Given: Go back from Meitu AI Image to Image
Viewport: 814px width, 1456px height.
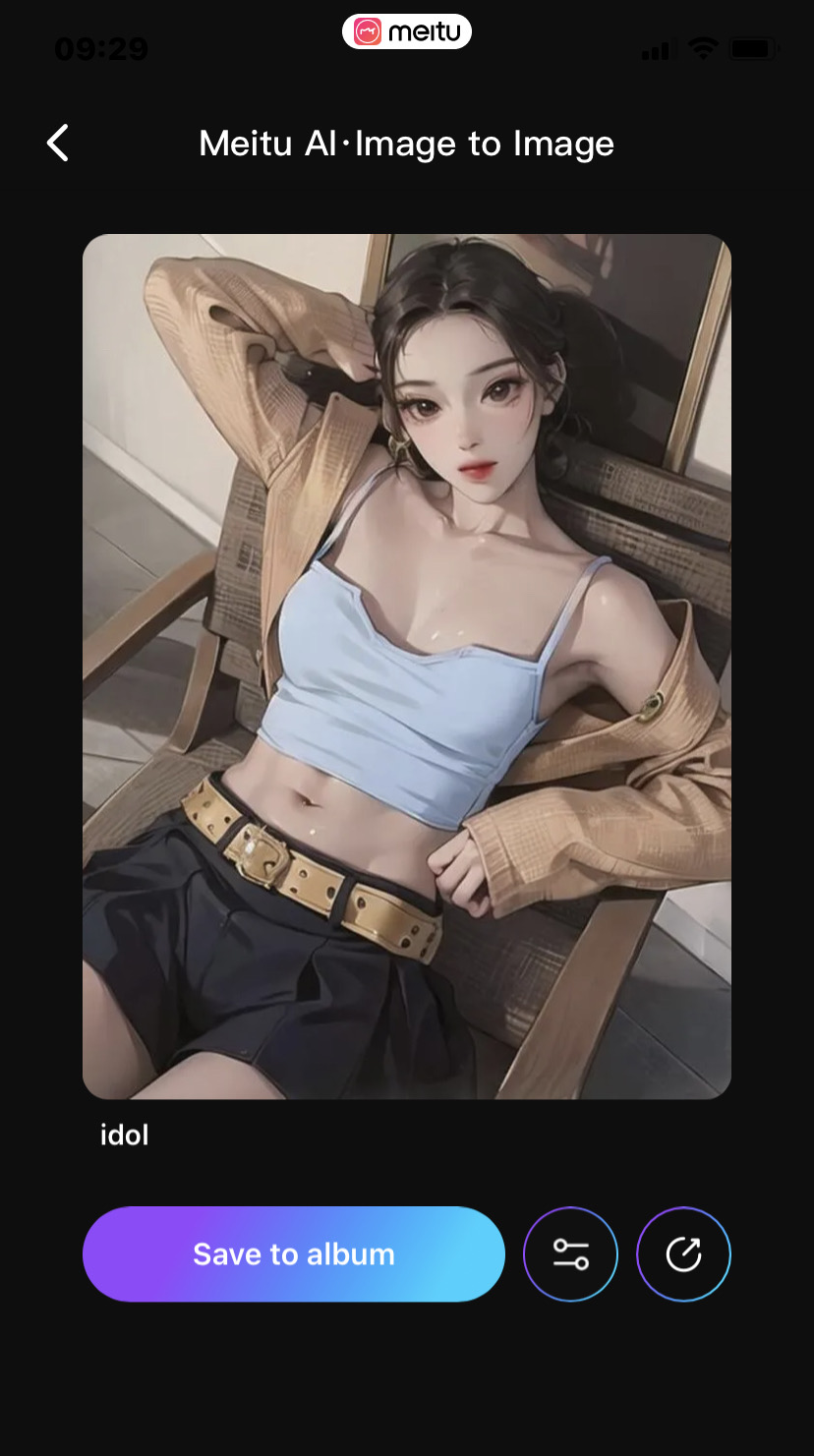Looking at the screenshot, I should [x=59, y=144].
